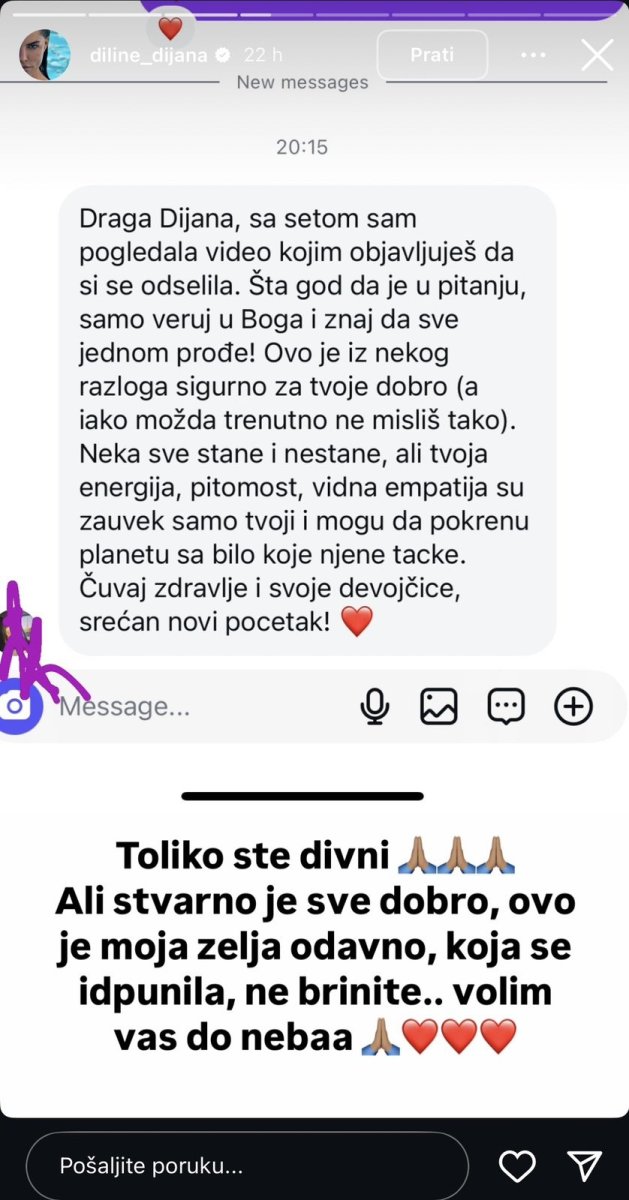Focus the Pošaljite poruku reply field
629x1200 pixels.
pyautogui.click(x=247, y=1166)
